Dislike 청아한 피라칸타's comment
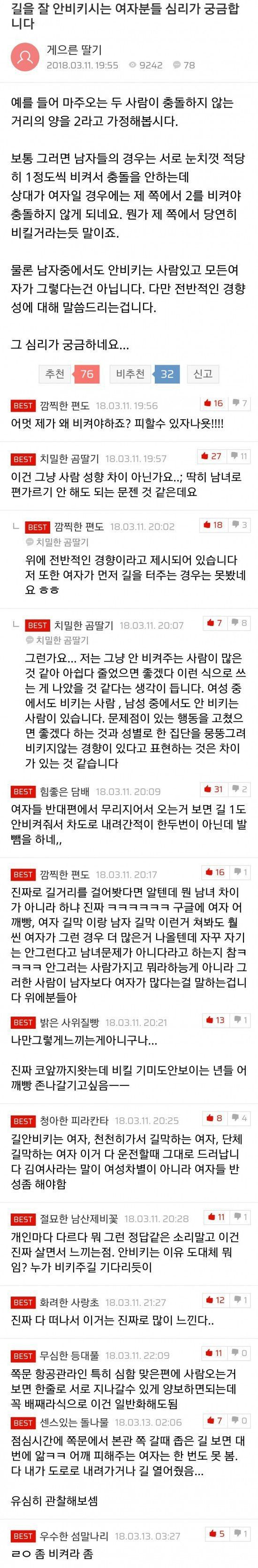 click(x=240, y=1117)
